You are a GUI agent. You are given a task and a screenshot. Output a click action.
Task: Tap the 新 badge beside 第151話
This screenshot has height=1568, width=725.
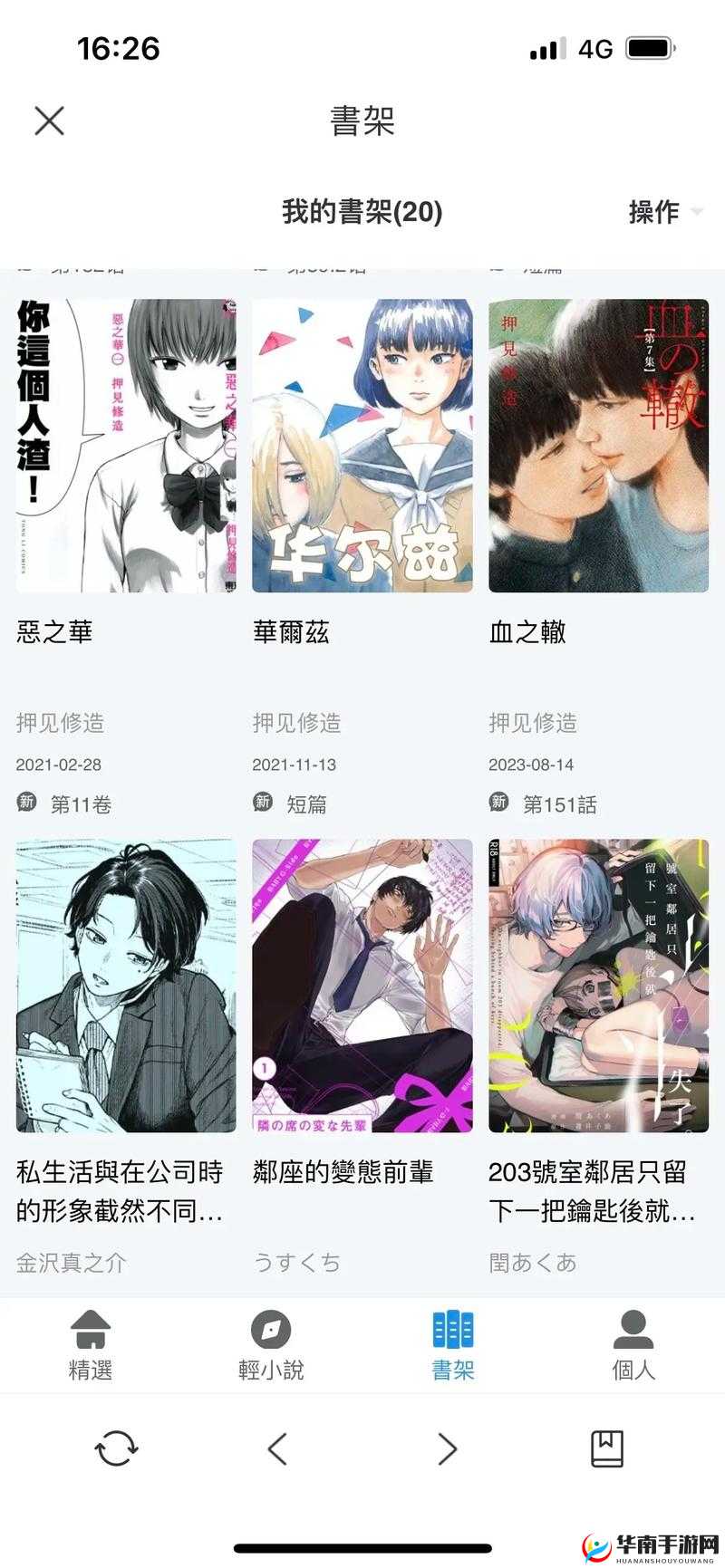point(498,804)
